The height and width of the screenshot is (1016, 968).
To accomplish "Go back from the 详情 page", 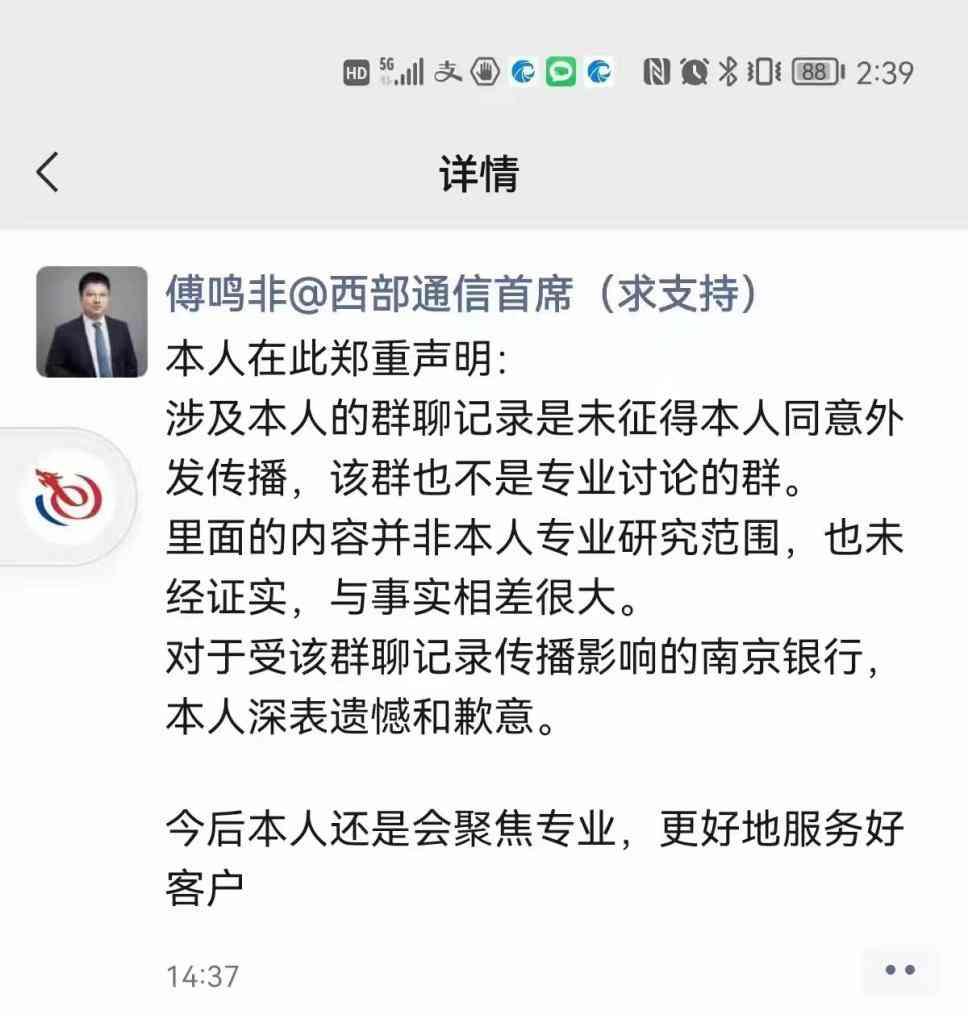I will 47,172.
